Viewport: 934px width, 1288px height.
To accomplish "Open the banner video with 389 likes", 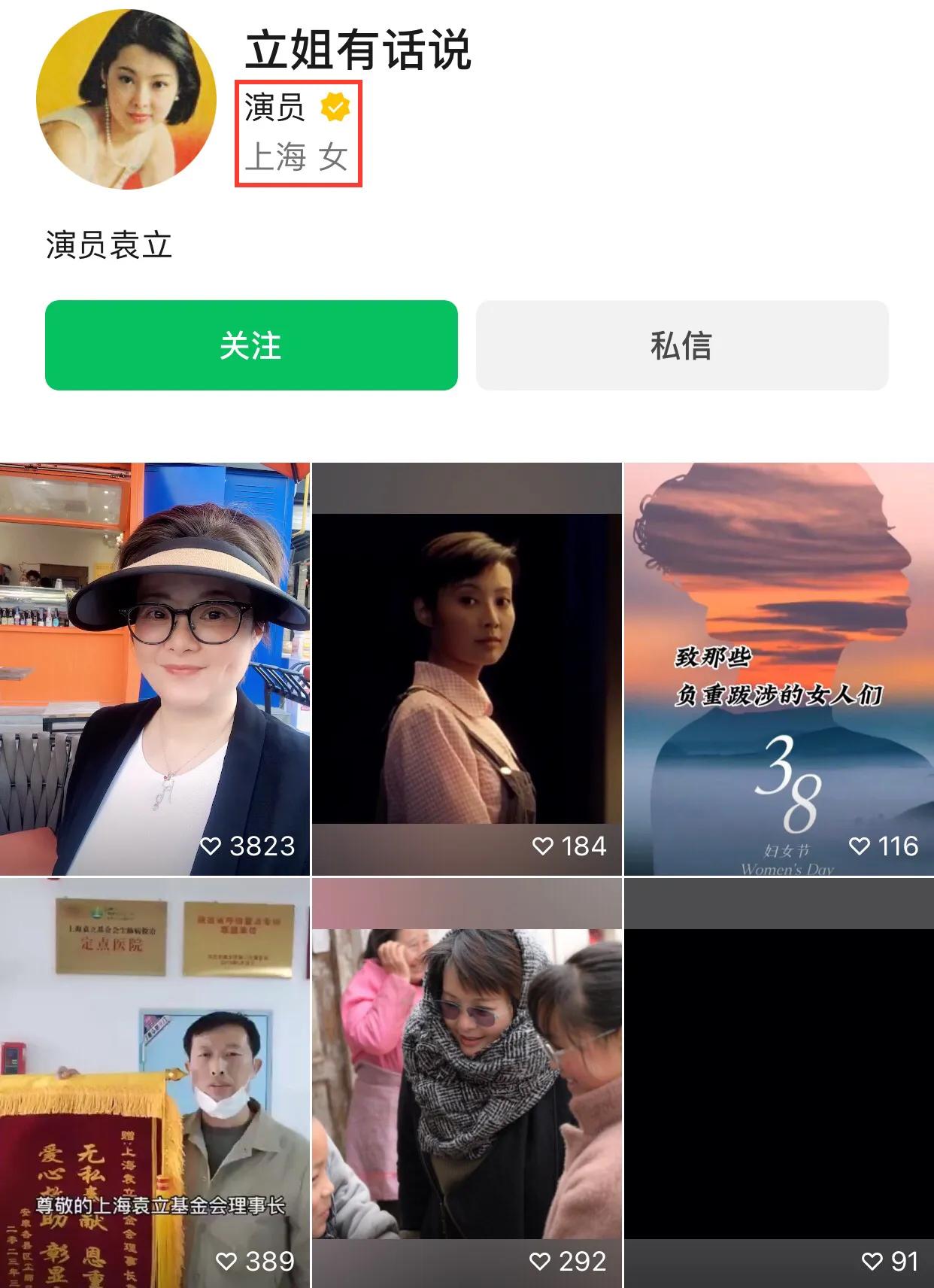I will point(154,1083).
